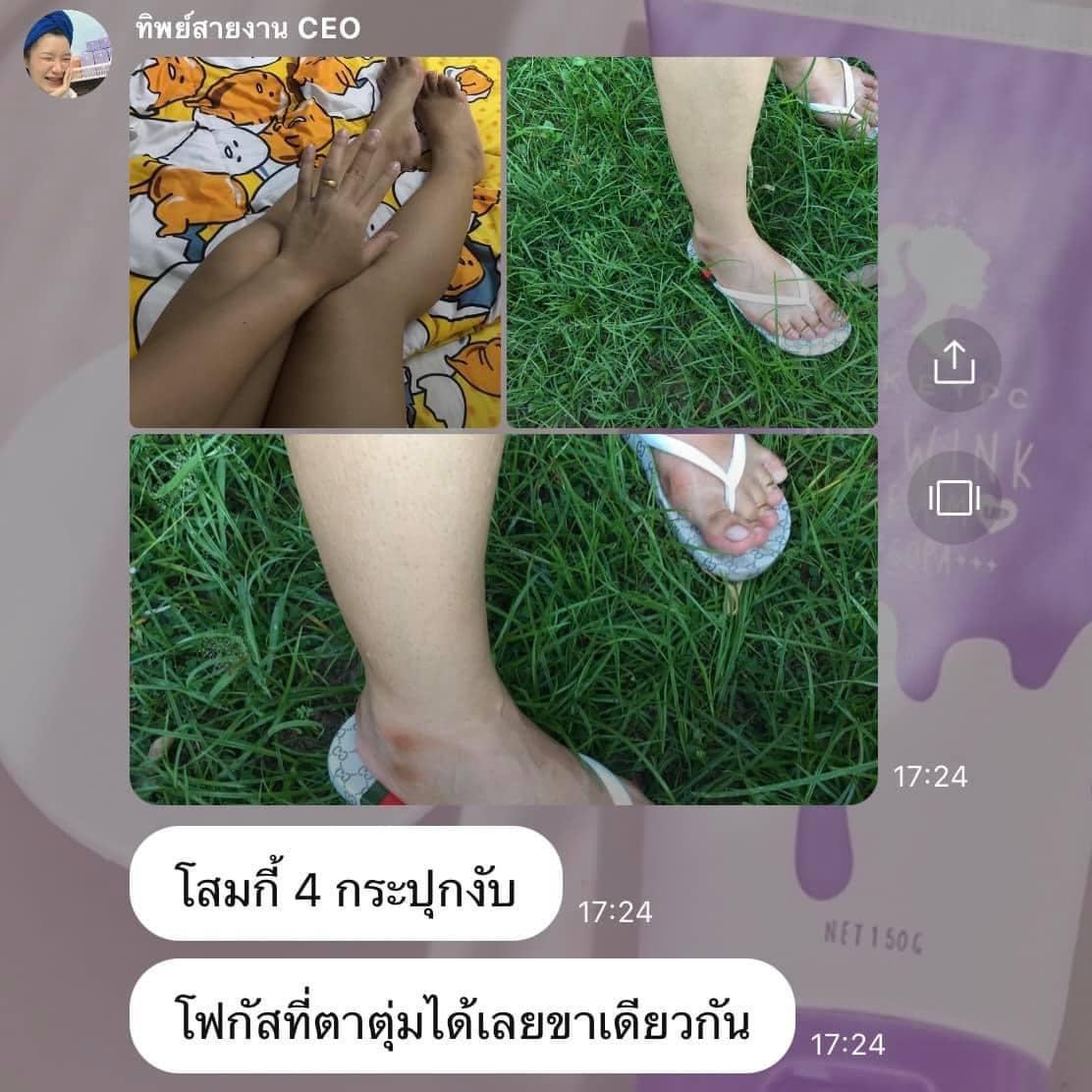The image size is (1092, 1092).
Task: Open the photo with Gudetama bedsheet
Action: point(315,243)
